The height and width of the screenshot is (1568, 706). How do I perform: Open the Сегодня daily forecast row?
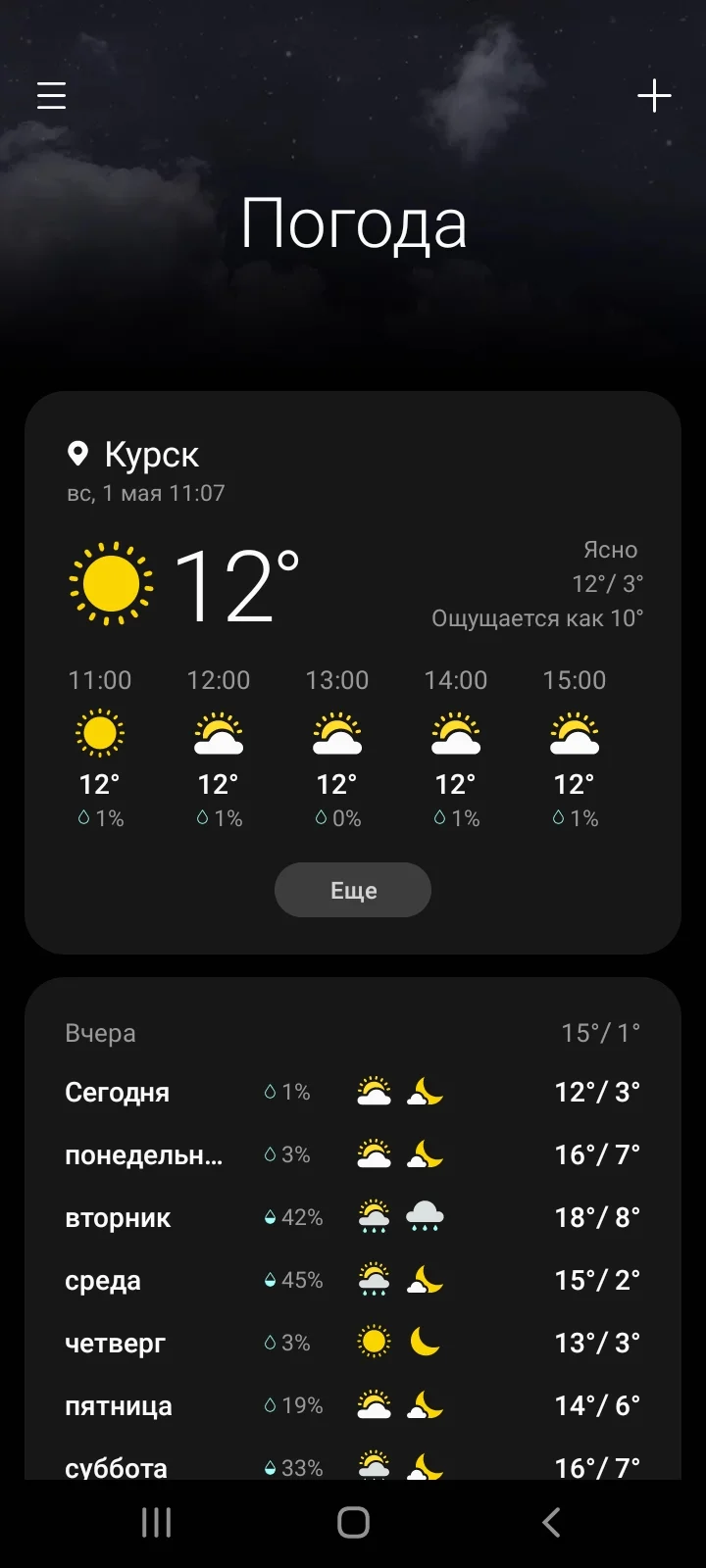tap(353, 1092)
